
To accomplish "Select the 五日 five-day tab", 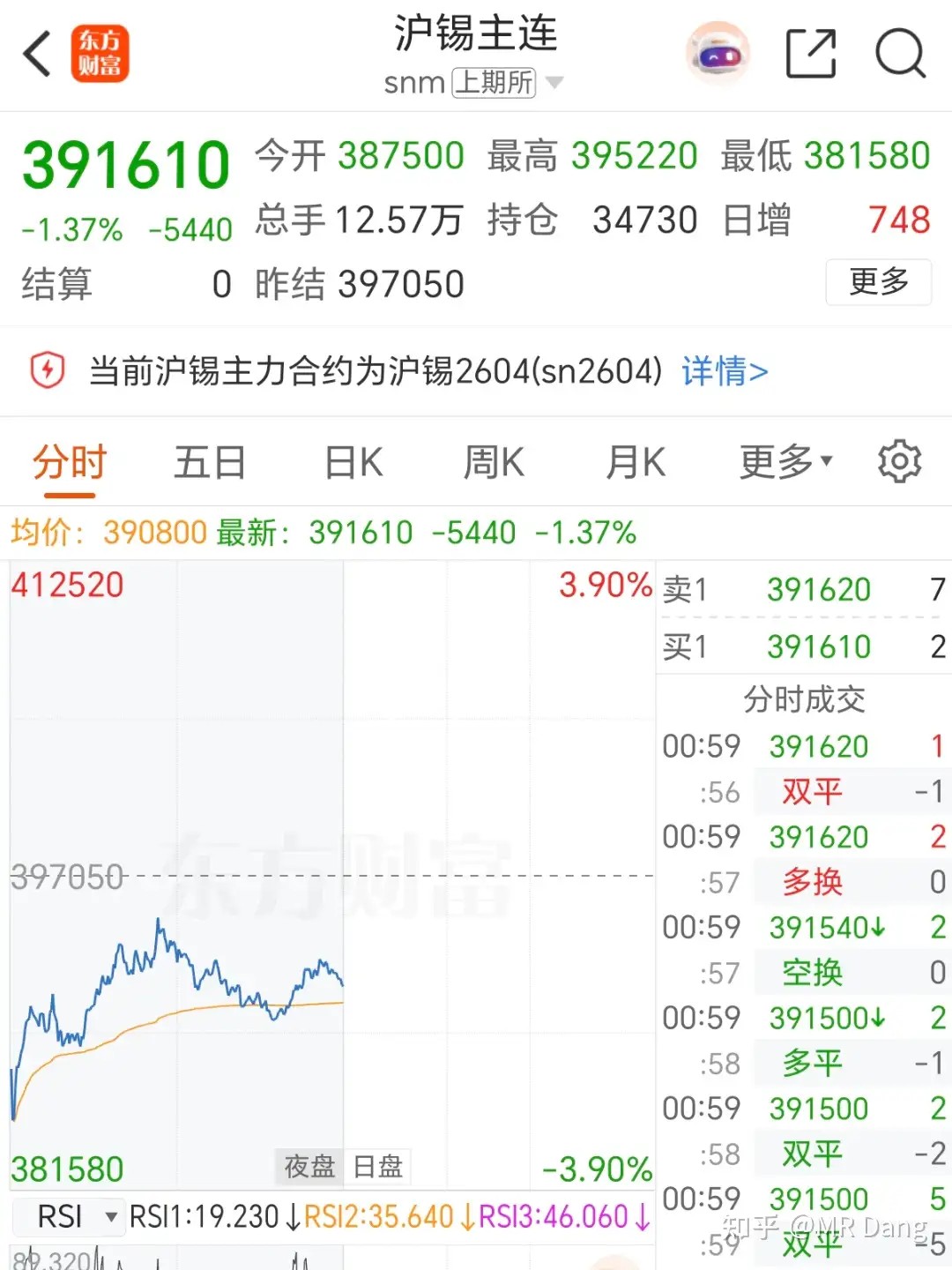I will (x=209, y=461).
